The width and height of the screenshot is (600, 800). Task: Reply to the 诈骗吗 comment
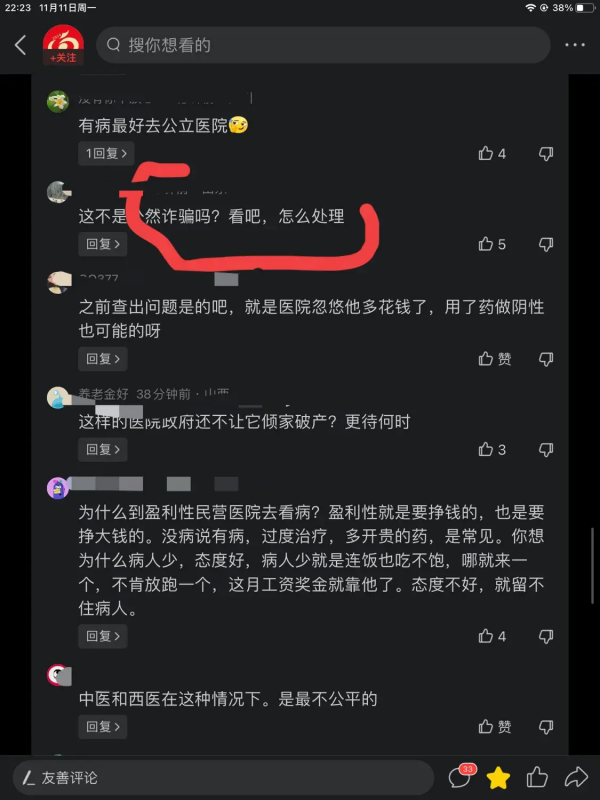(103, 244)
